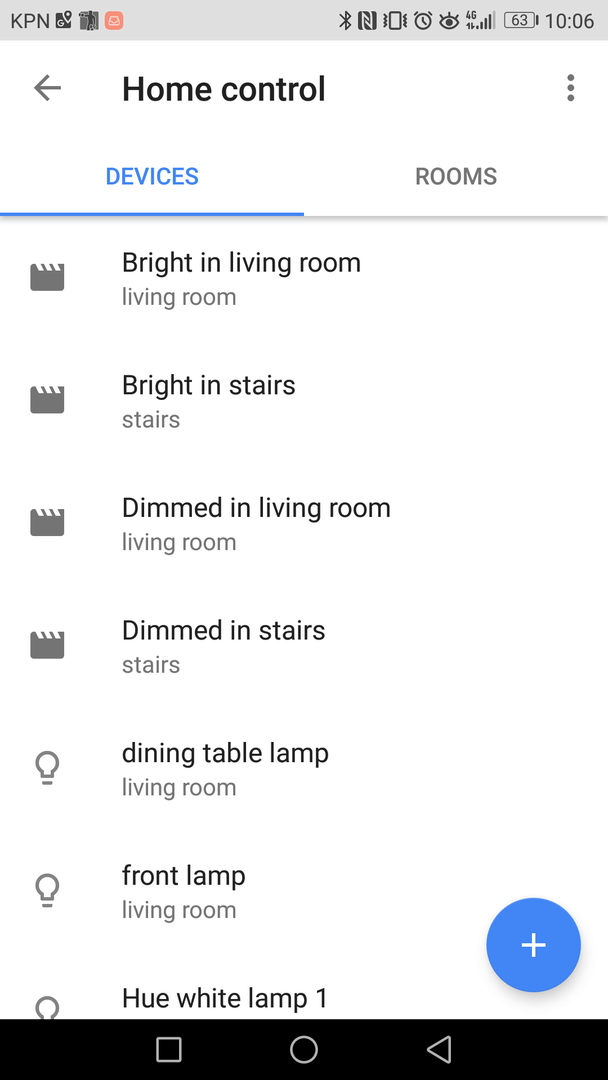Open the Dimmed in stairs scene

[x=304, y=645]
